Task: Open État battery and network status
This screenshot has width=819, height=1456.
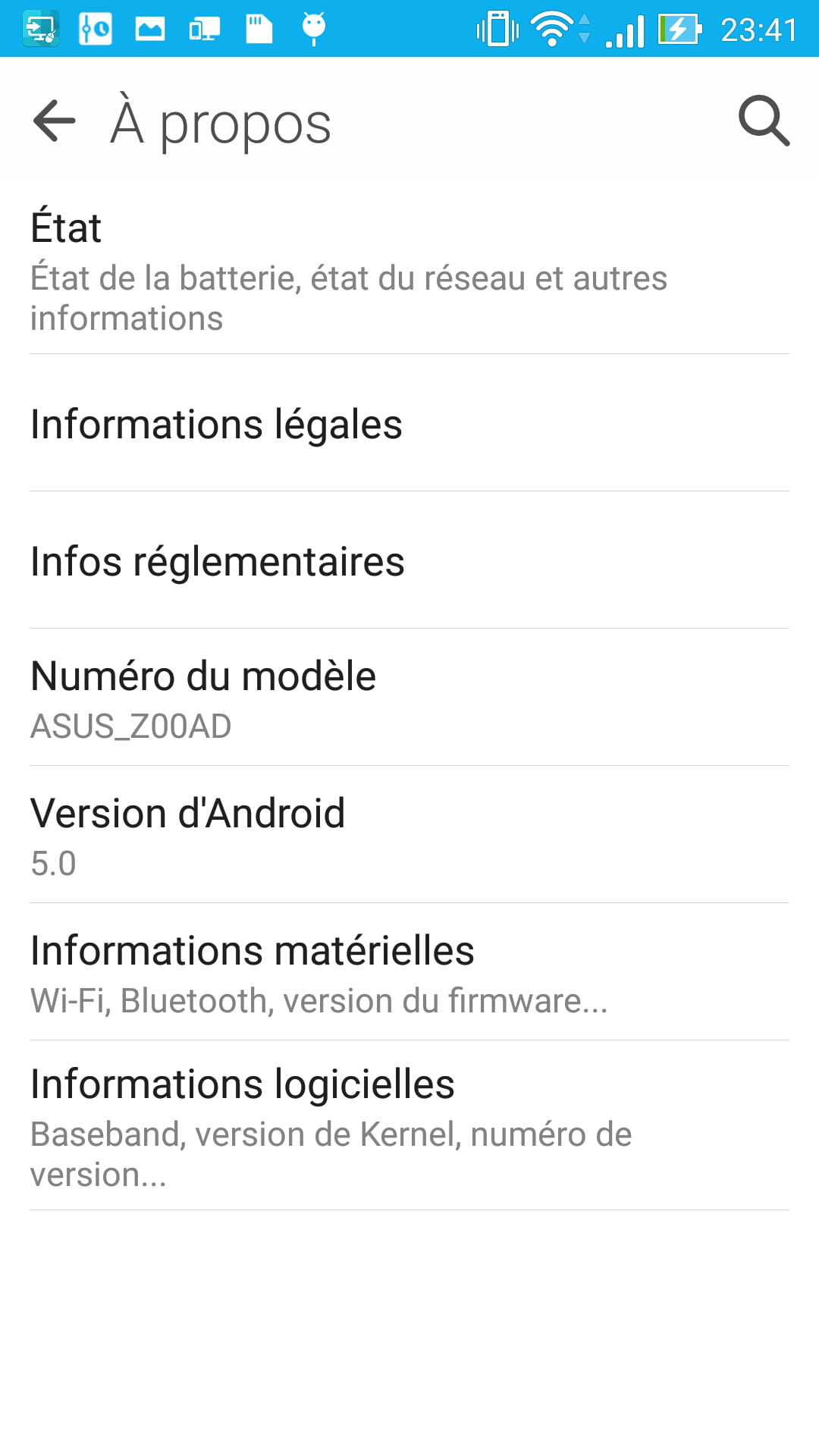Action: [409, 271]
